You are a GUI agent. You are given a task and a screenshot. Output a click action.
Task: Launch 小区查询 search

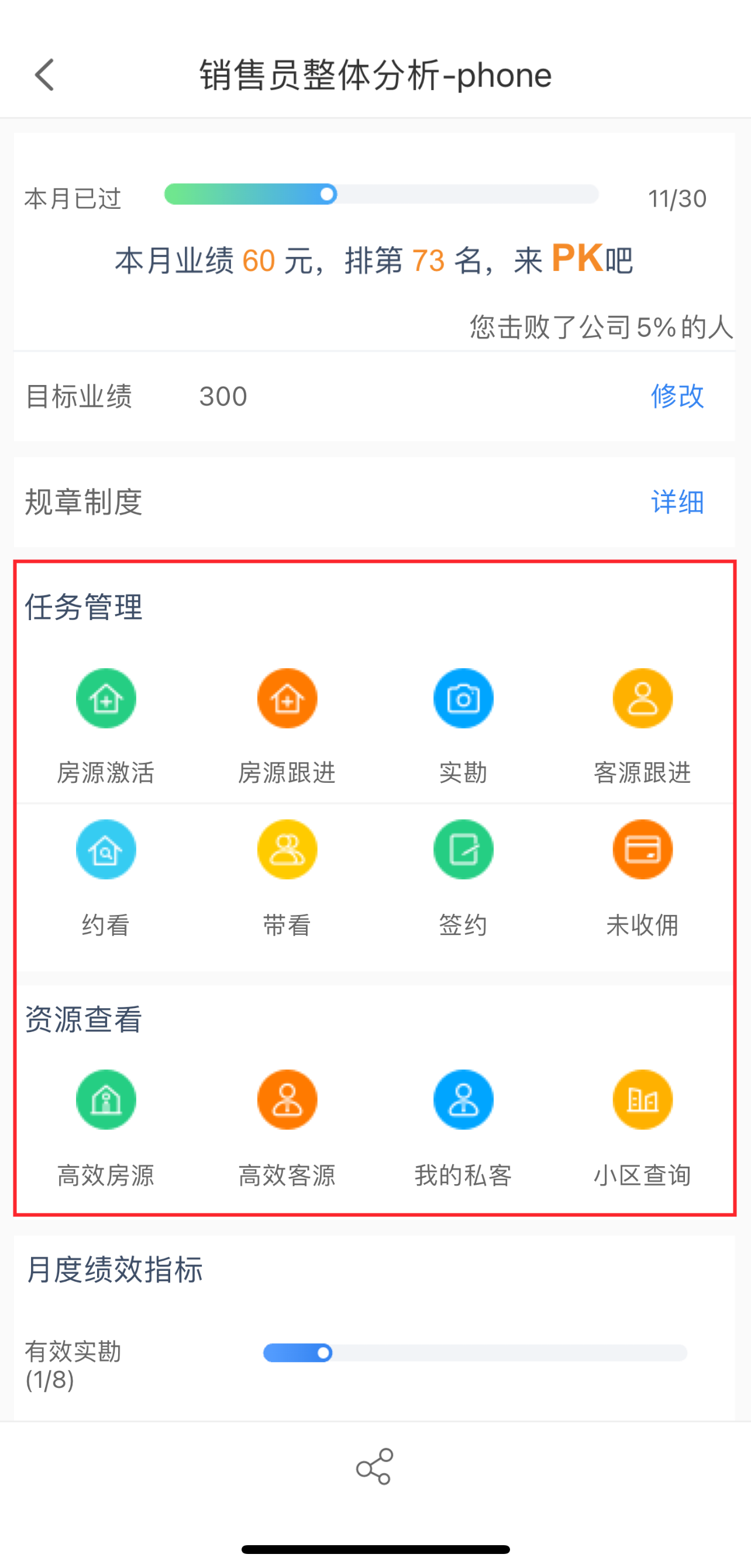(x=642, y=1100)
